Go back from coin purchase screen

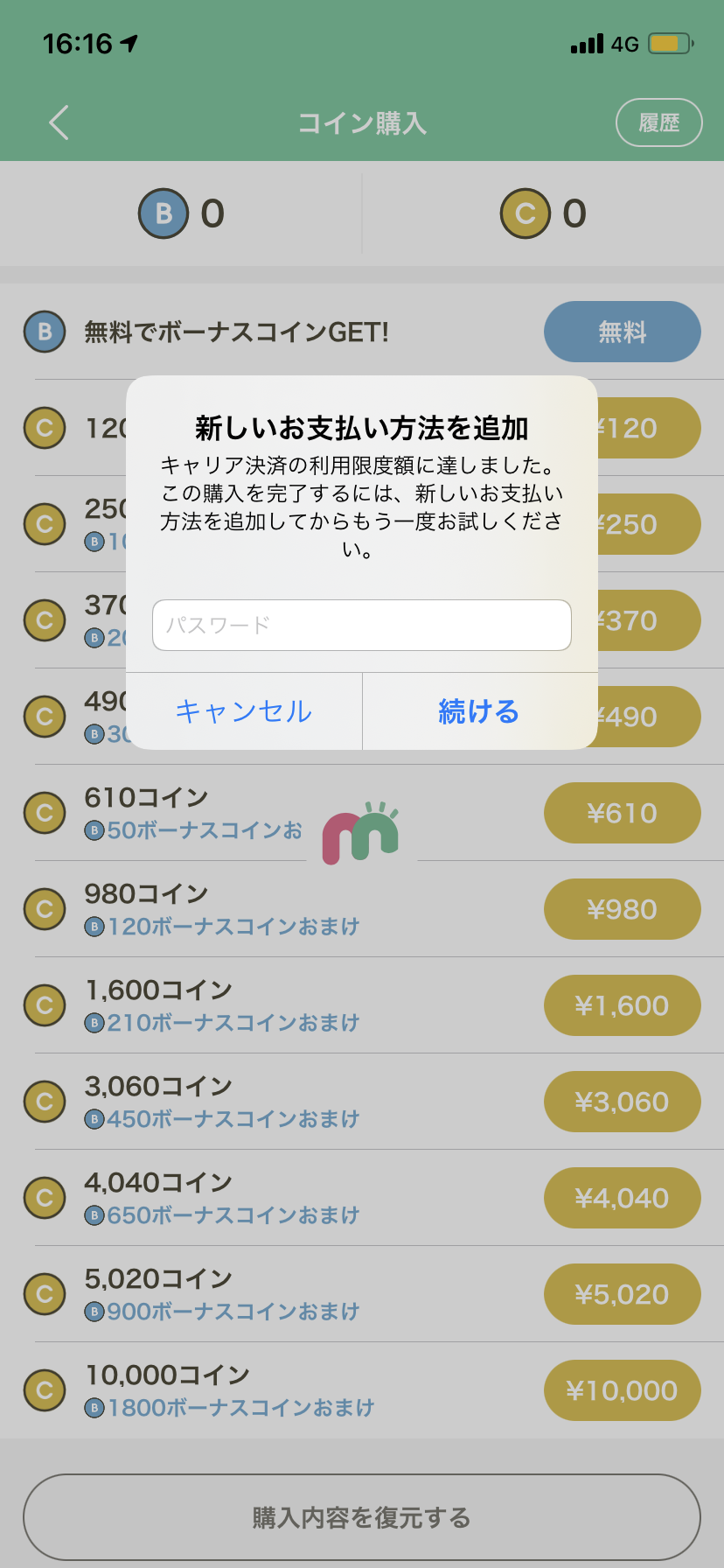59,122
